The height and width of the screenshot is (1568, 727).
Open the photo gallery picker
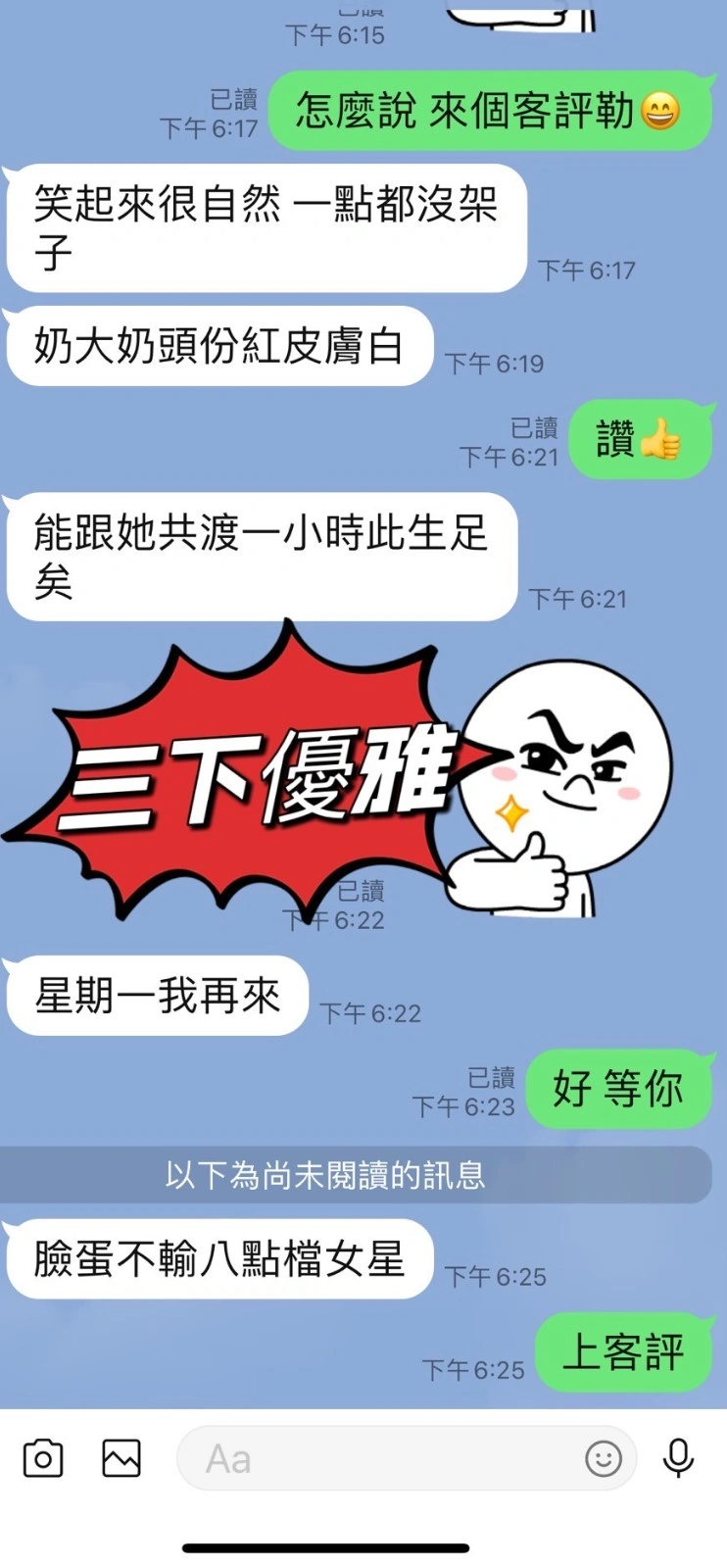pyautogui.click(x=121, y=1458)
